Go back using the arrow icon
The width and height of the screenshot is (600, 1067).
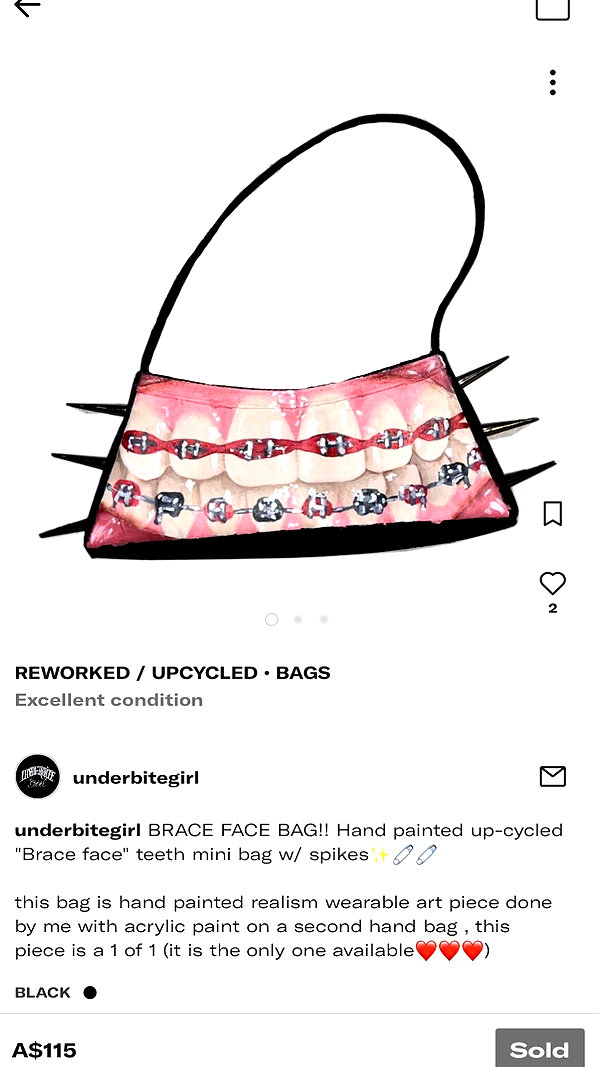click(x=27, y=7)
